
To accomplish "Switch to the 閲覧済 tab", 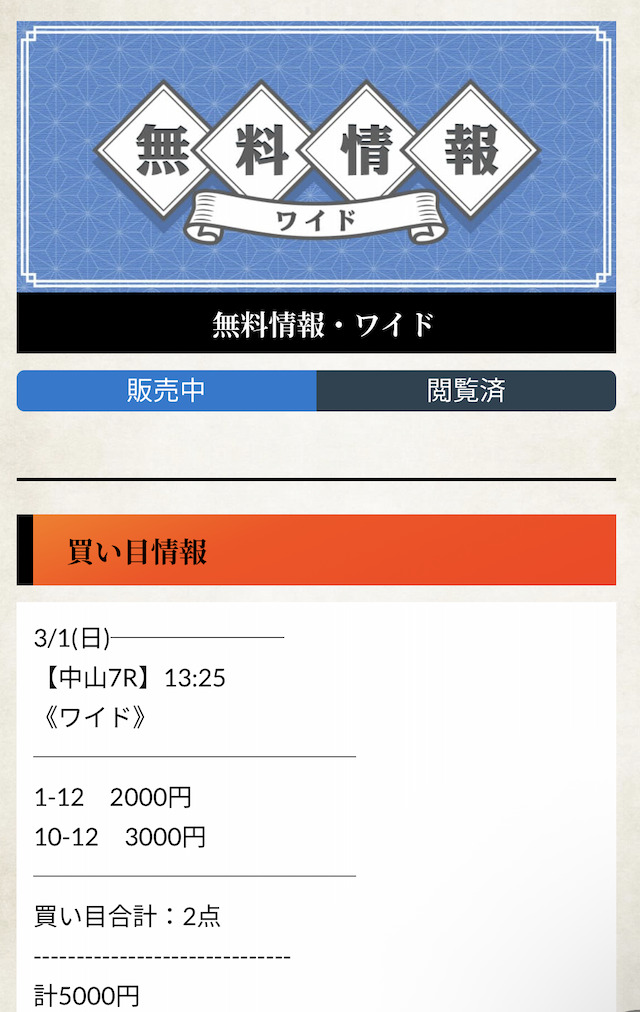I will (x=466, y=391).
